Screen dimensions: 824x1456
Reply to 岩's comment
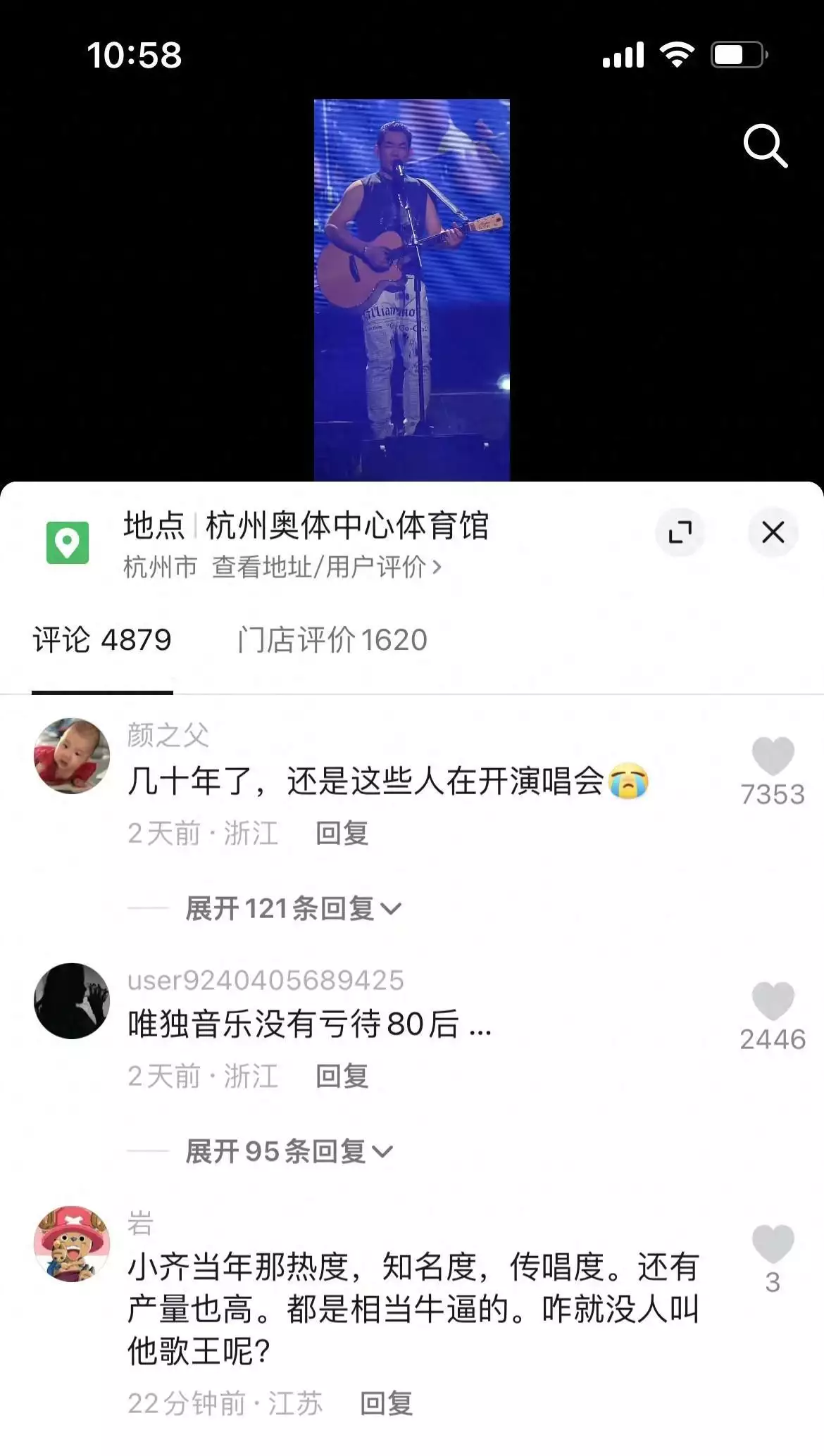coord(386,1403)
